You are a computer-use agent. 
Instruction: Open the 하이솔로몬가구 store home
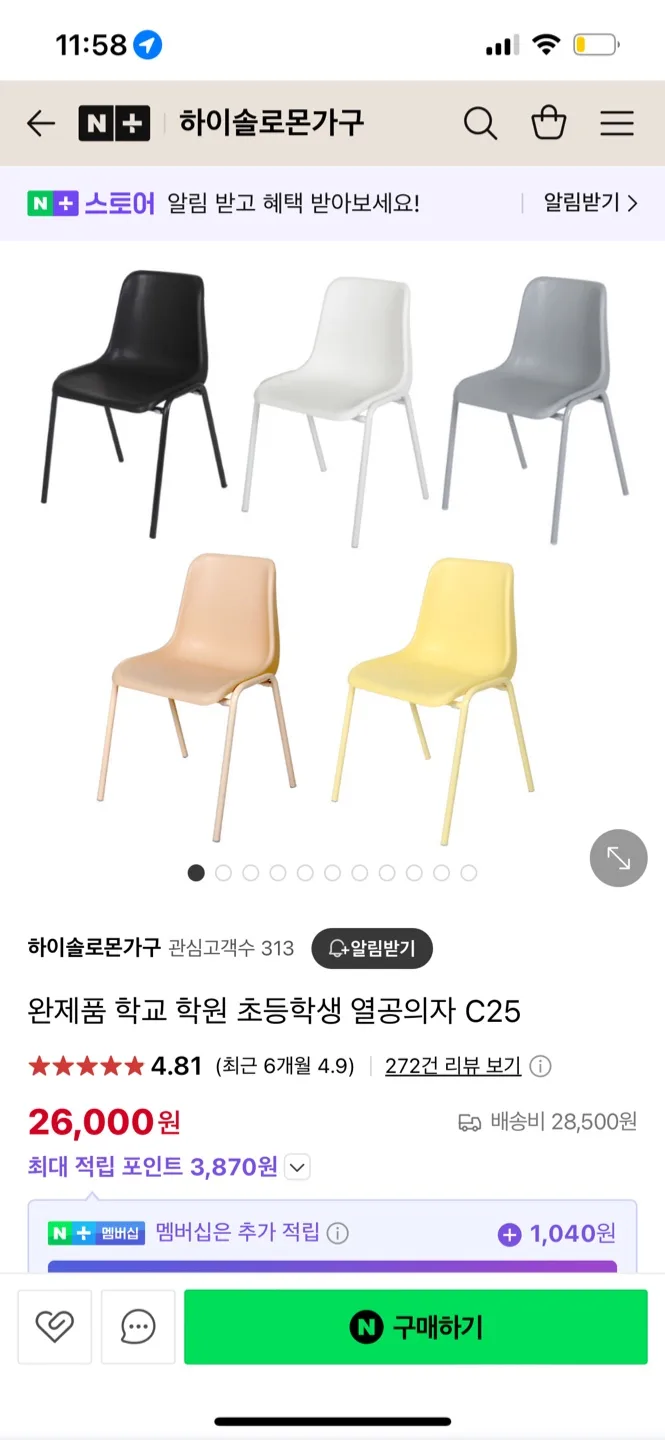coord(271,124)
